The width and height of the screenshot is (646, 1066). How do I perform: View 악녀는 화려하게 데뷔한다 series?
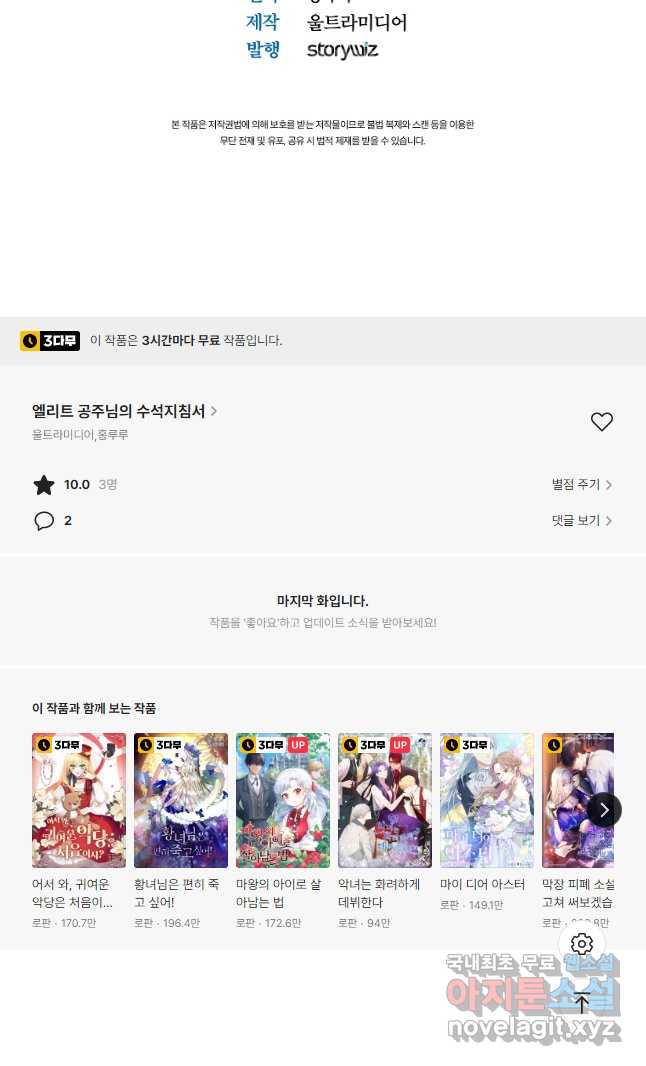[385, 800]
